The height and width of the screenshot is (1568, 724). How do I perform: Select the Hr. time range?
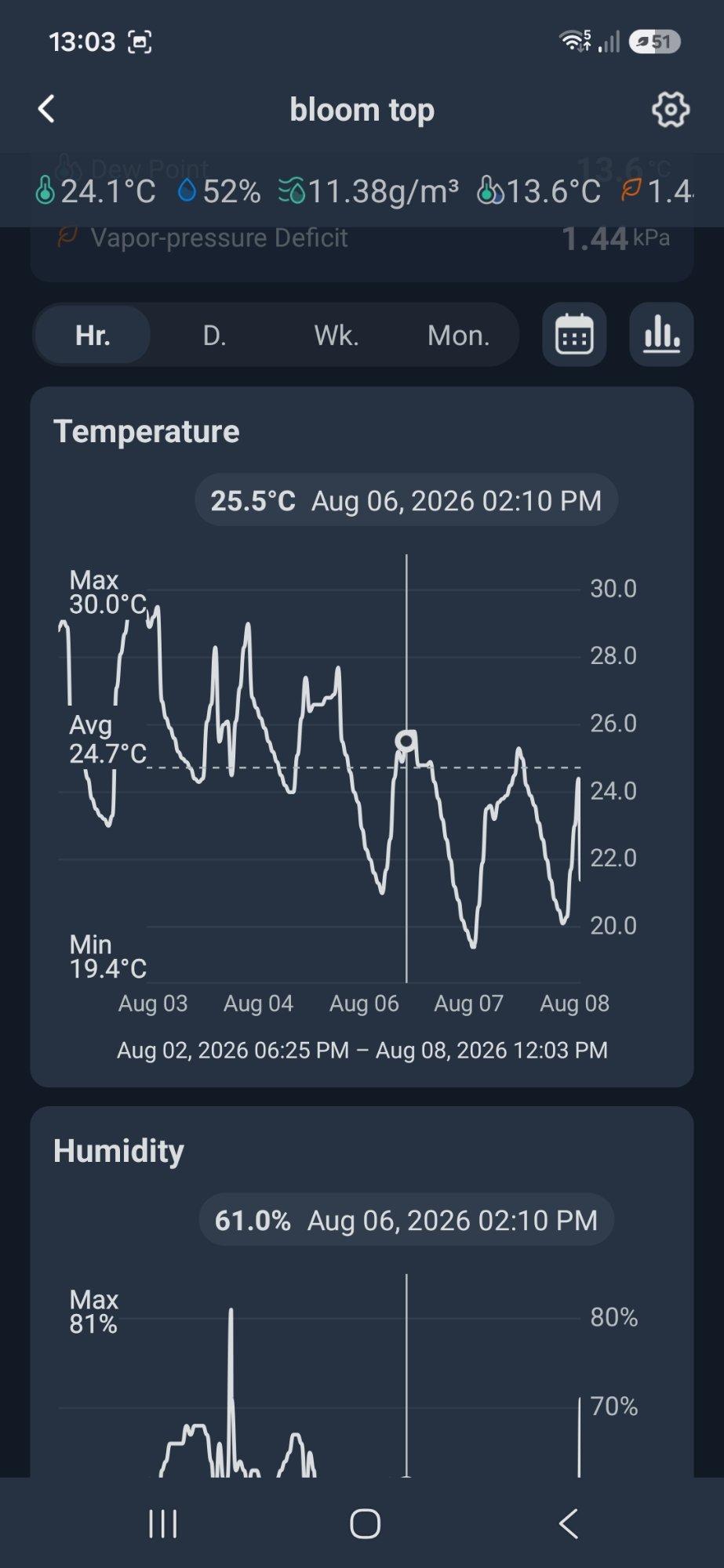pyautogui.click(x=93, y=336)
